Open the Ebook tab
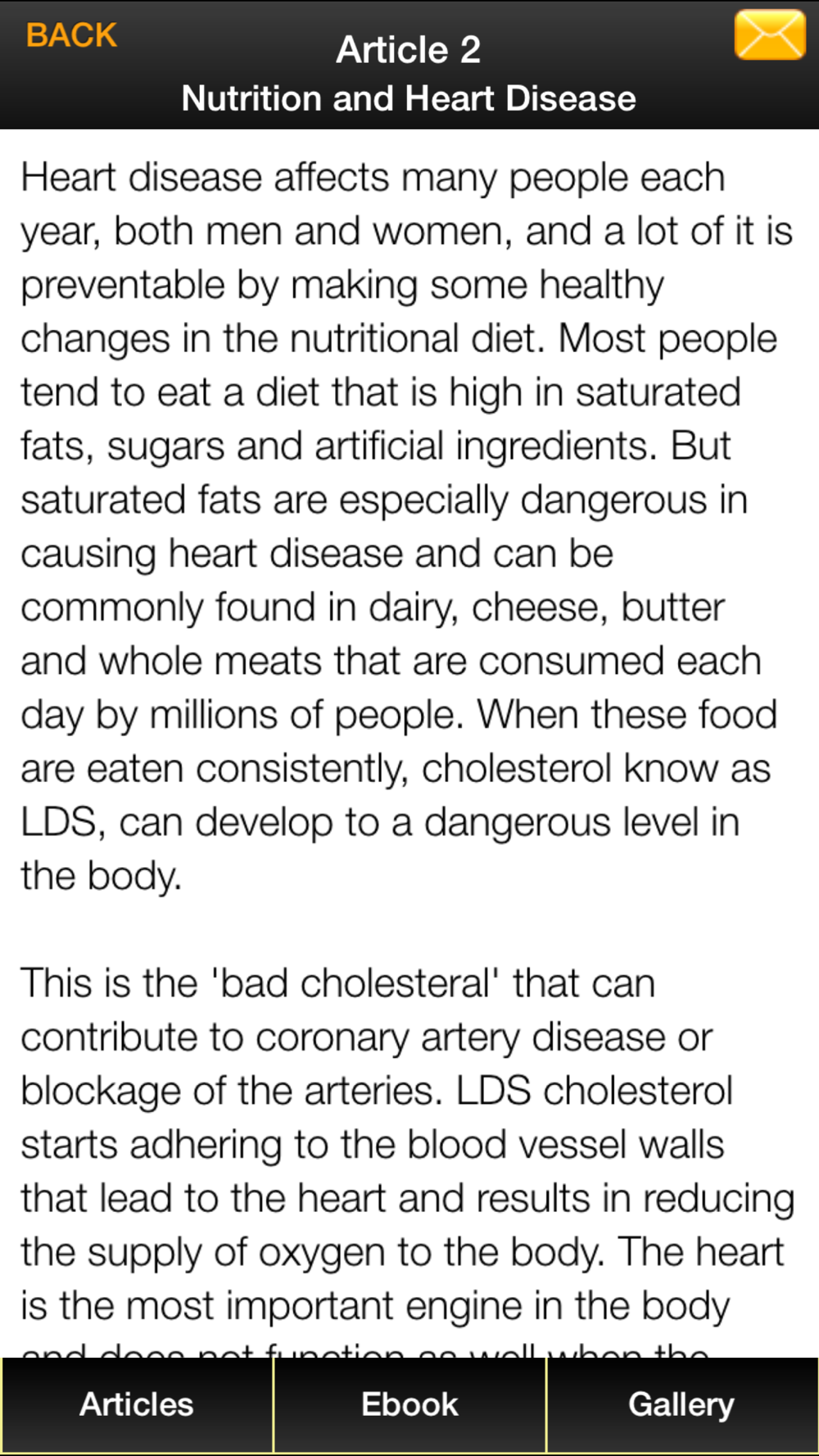The width and height of the screenshot is (819, 1456). [409, 1404]
